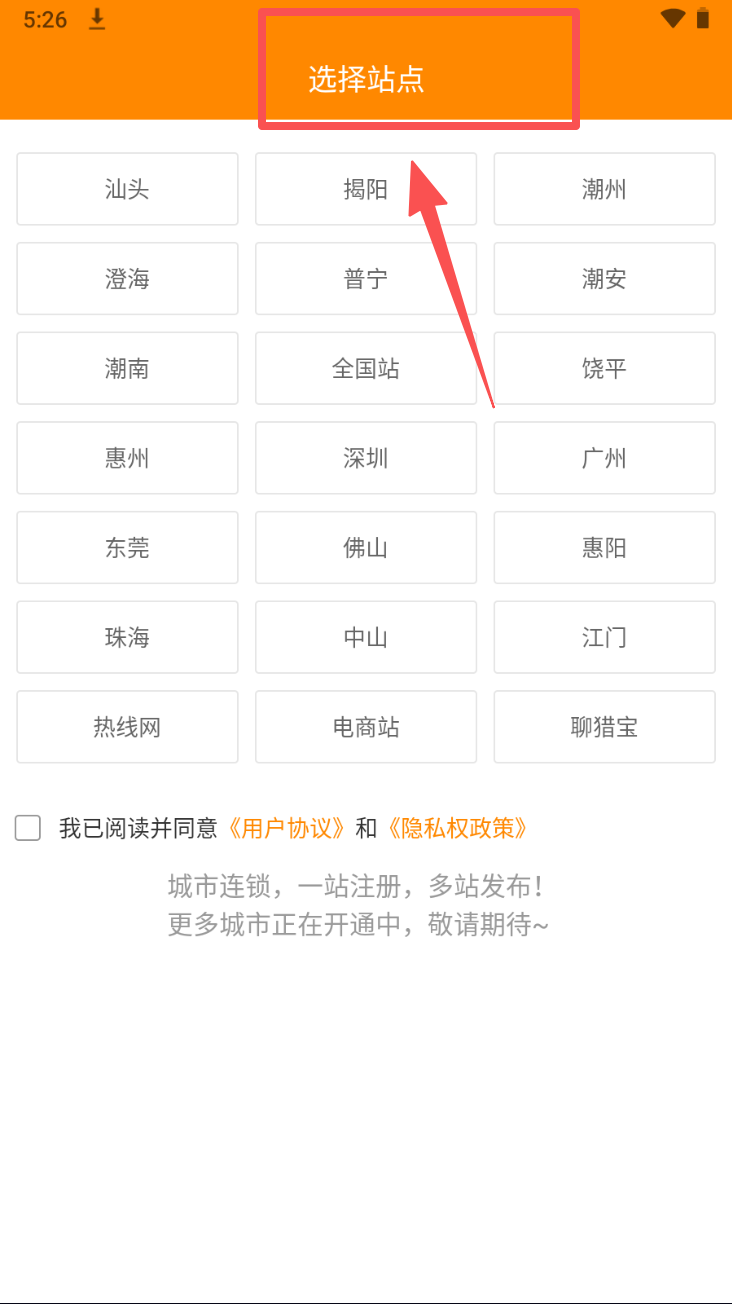
Task: Select the 汕头 station
Action: pyautogui.click(x=127, y=189)
